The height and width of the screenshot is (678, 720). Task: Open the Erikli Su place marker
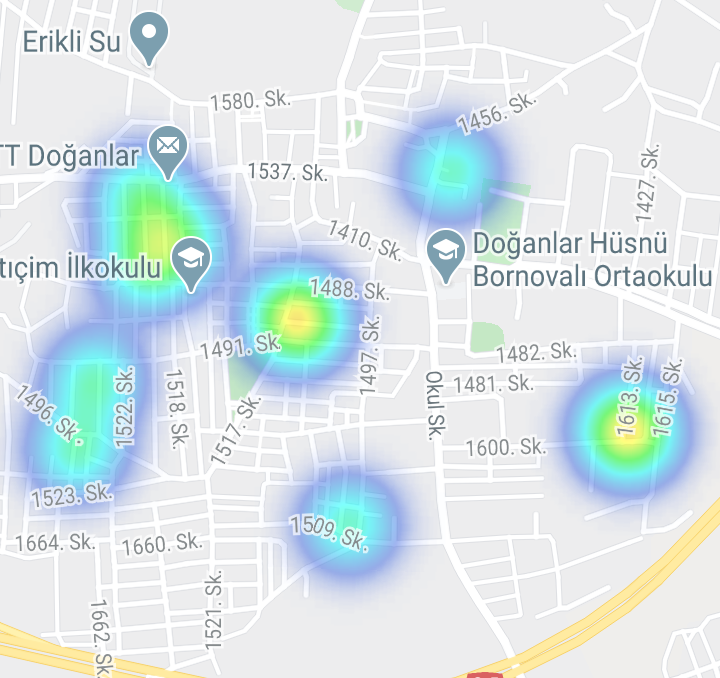(150, 36)
